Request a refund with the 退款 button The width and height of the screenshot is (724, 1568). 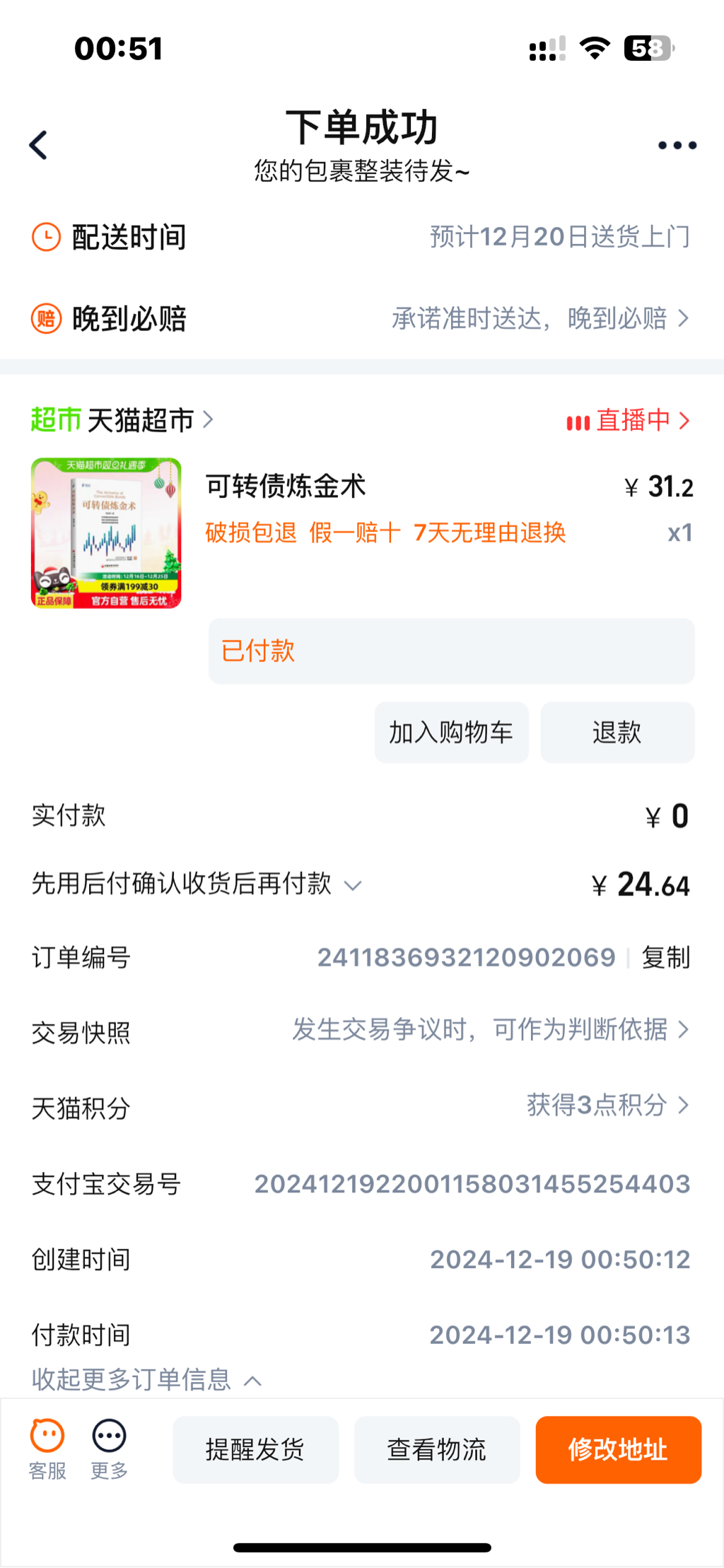coord(617,733)
